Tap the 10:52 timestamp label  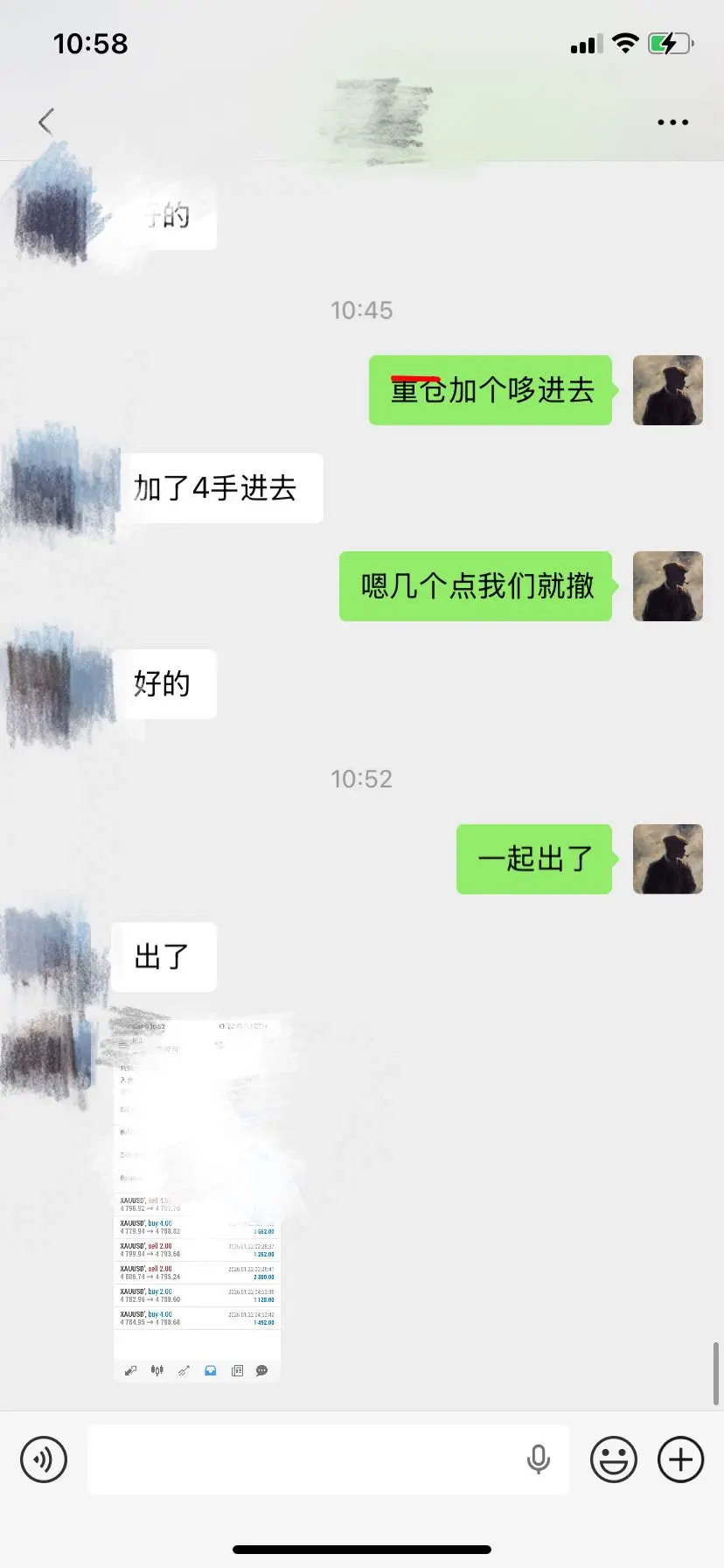361,779
